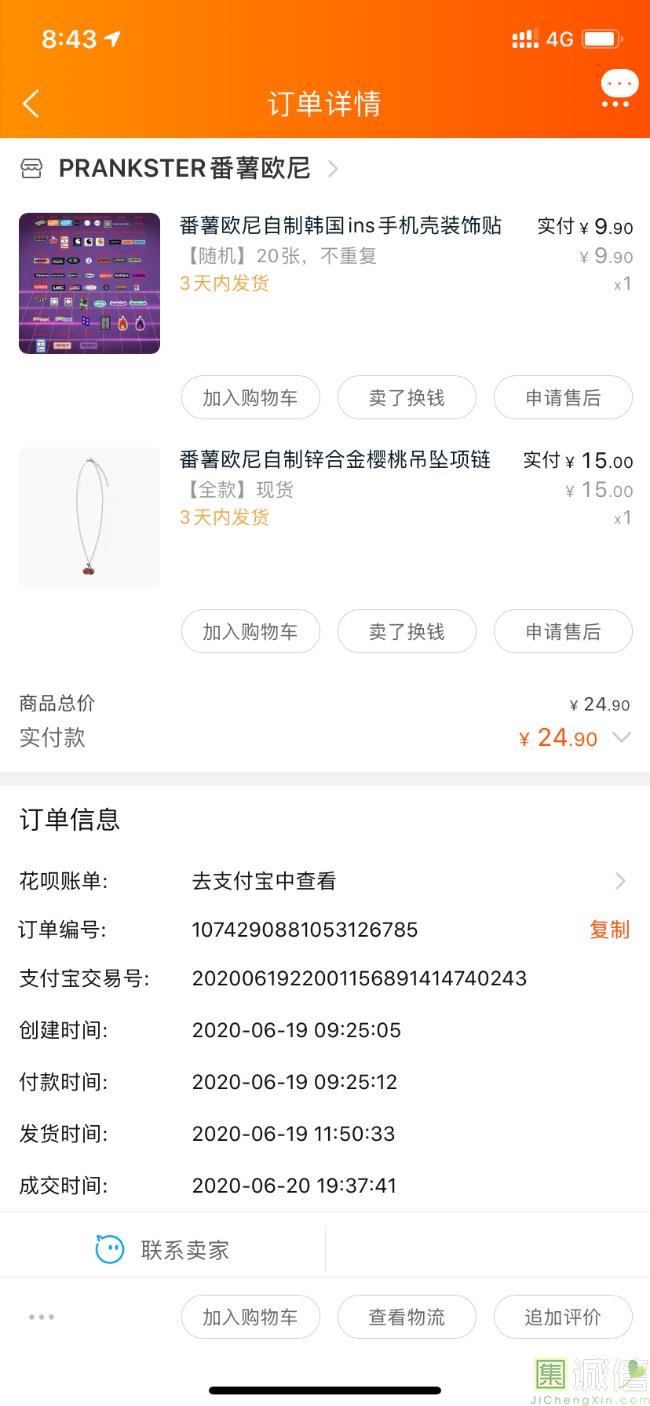650x1406 pixels.
Task: Tap 申请售后 for the cherry necklace
Action: pos(563,632)
